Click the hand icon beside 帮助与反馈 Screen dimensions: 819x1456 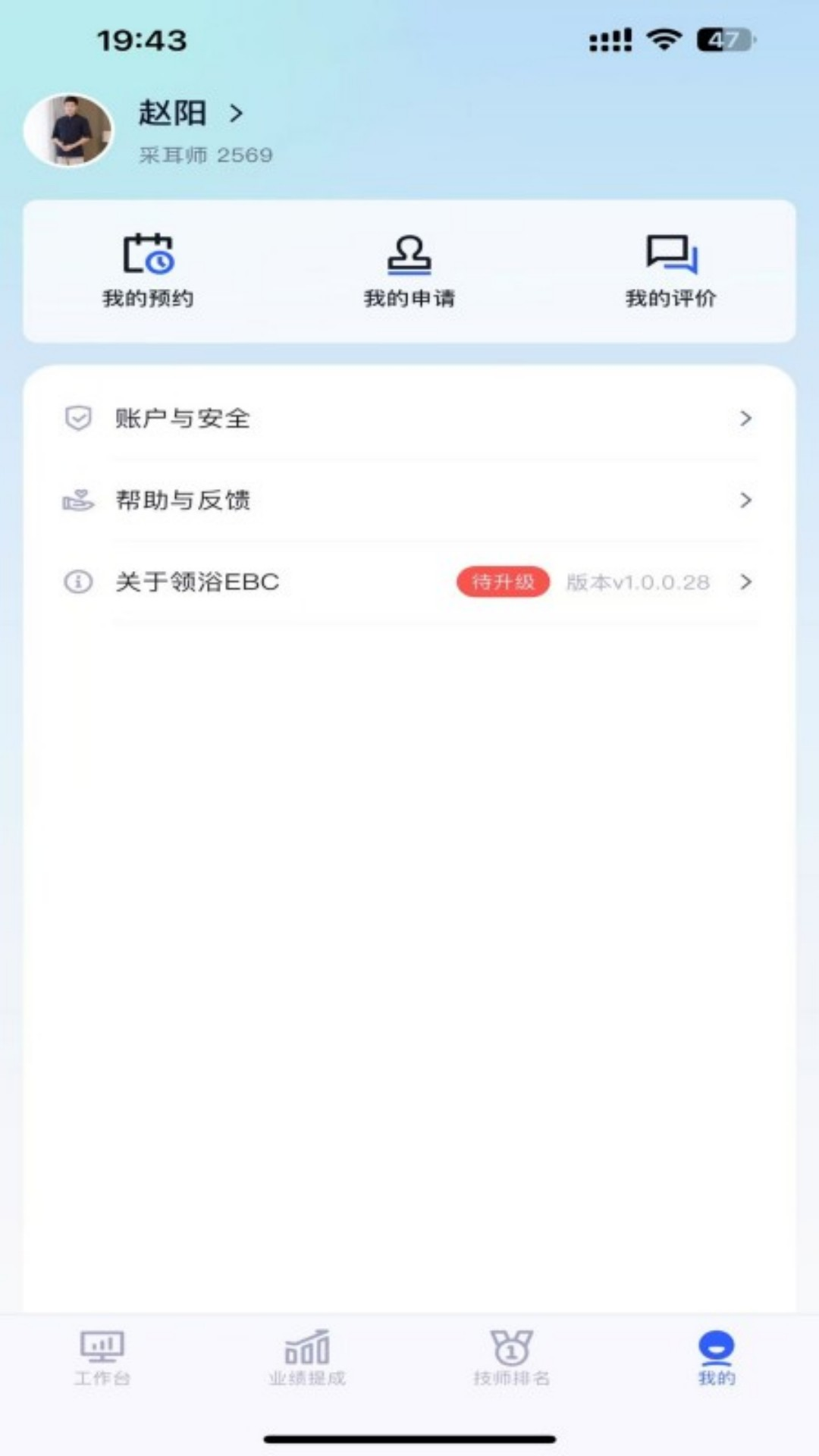tap(77, 500)
